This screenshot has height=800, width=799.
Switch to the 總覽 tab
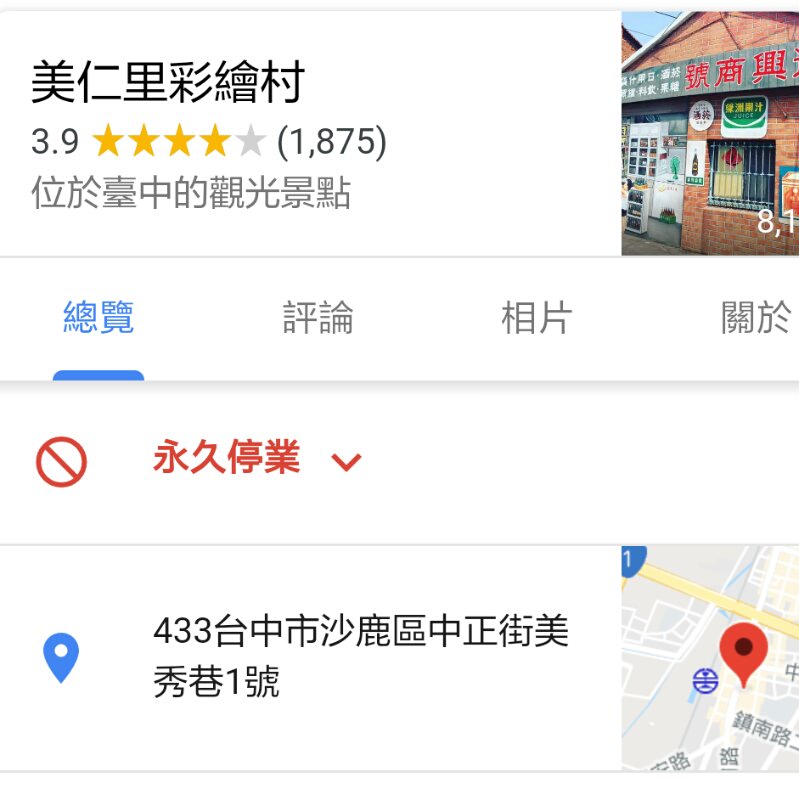98,319
